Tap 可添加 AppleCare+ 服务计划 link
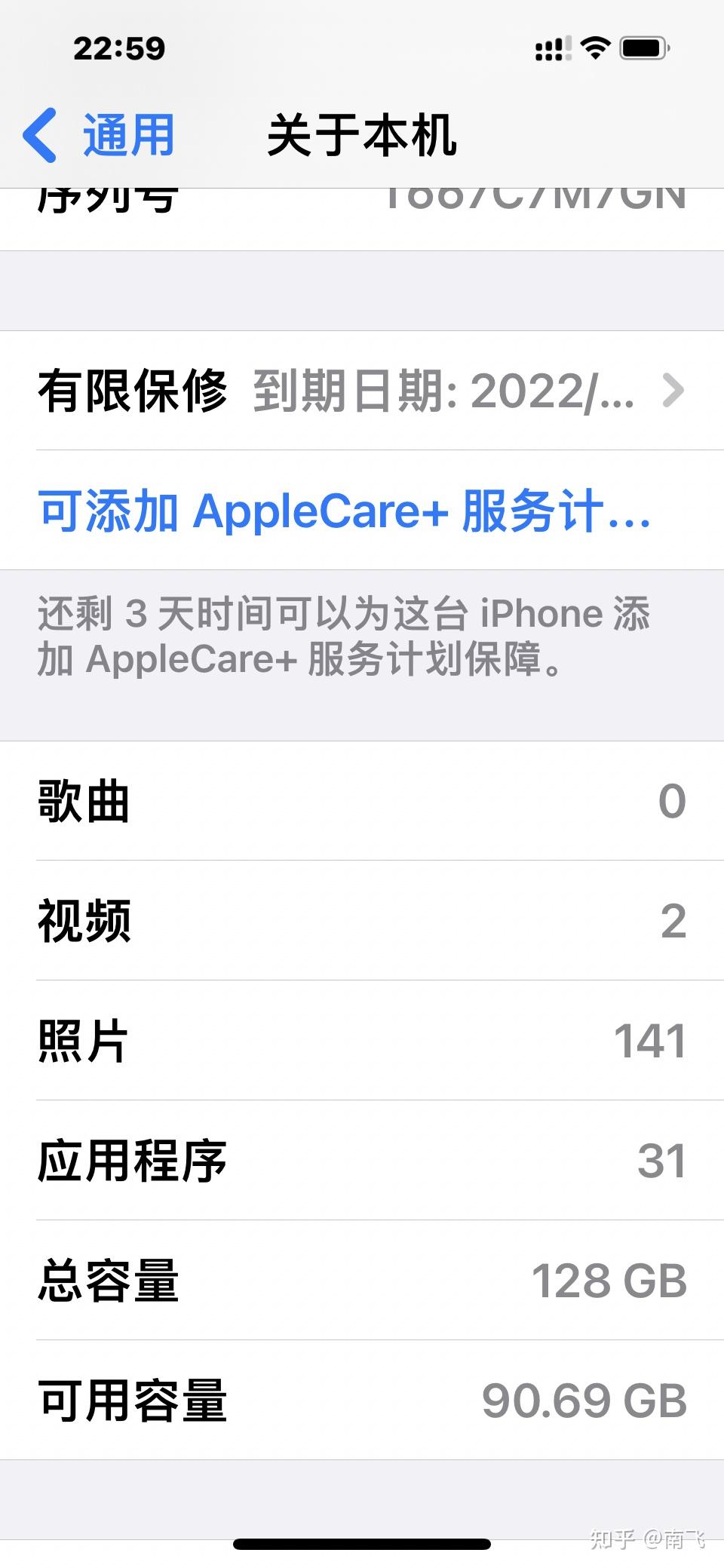 coord(344,511)
